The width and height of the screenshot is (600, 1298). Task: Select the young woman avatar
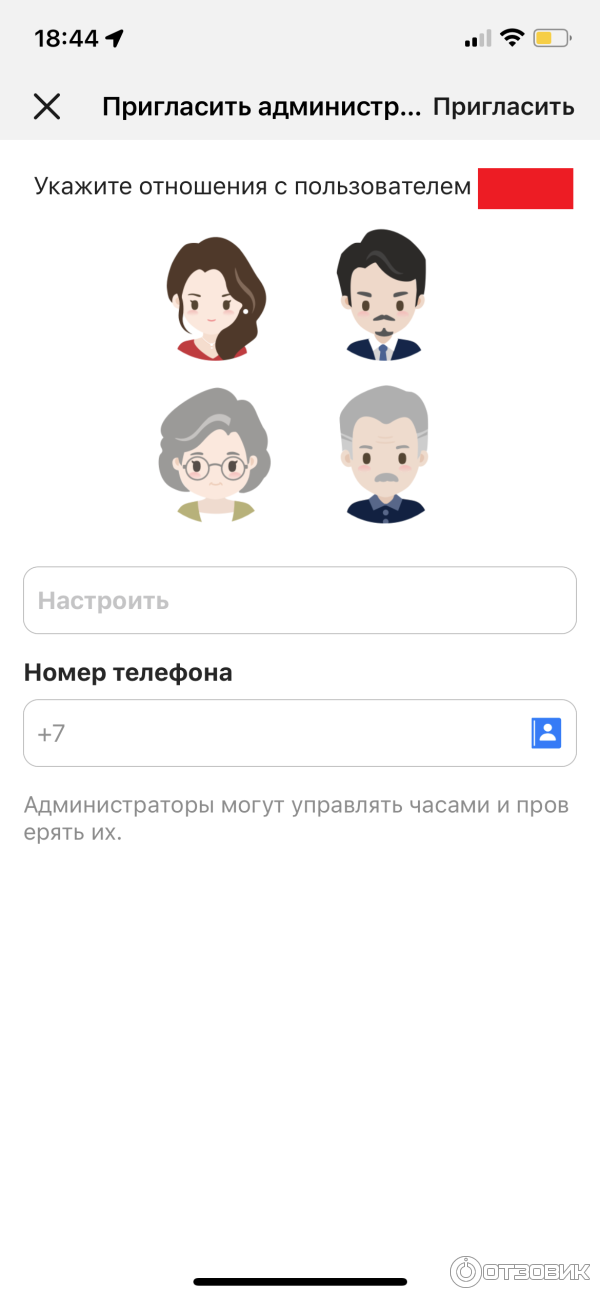216,298
